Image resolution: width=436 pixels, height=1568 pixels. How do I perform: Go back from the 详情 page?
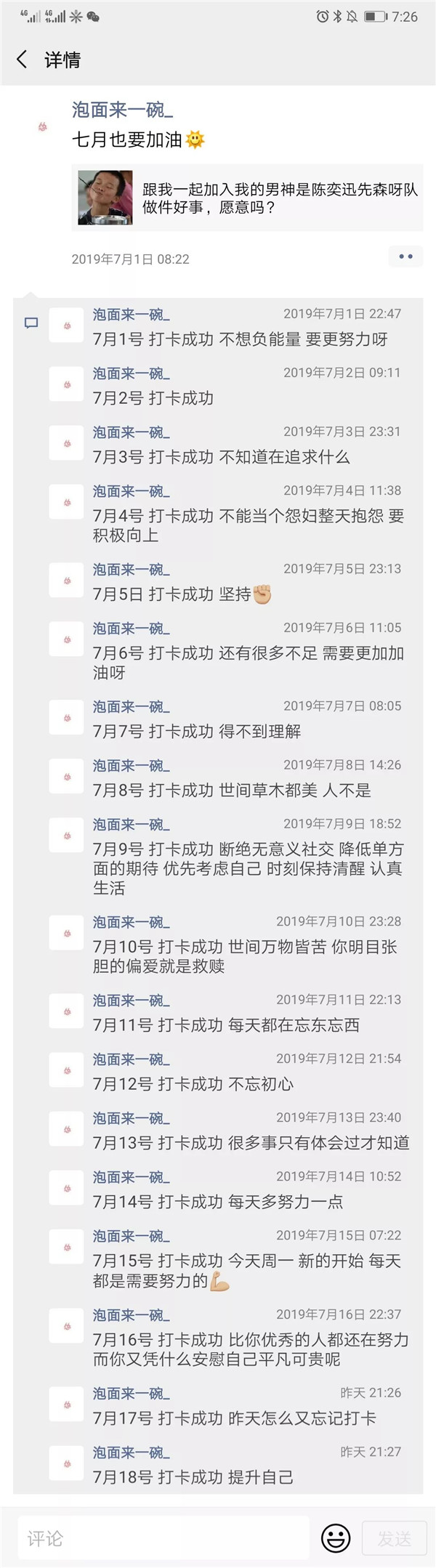22,60
